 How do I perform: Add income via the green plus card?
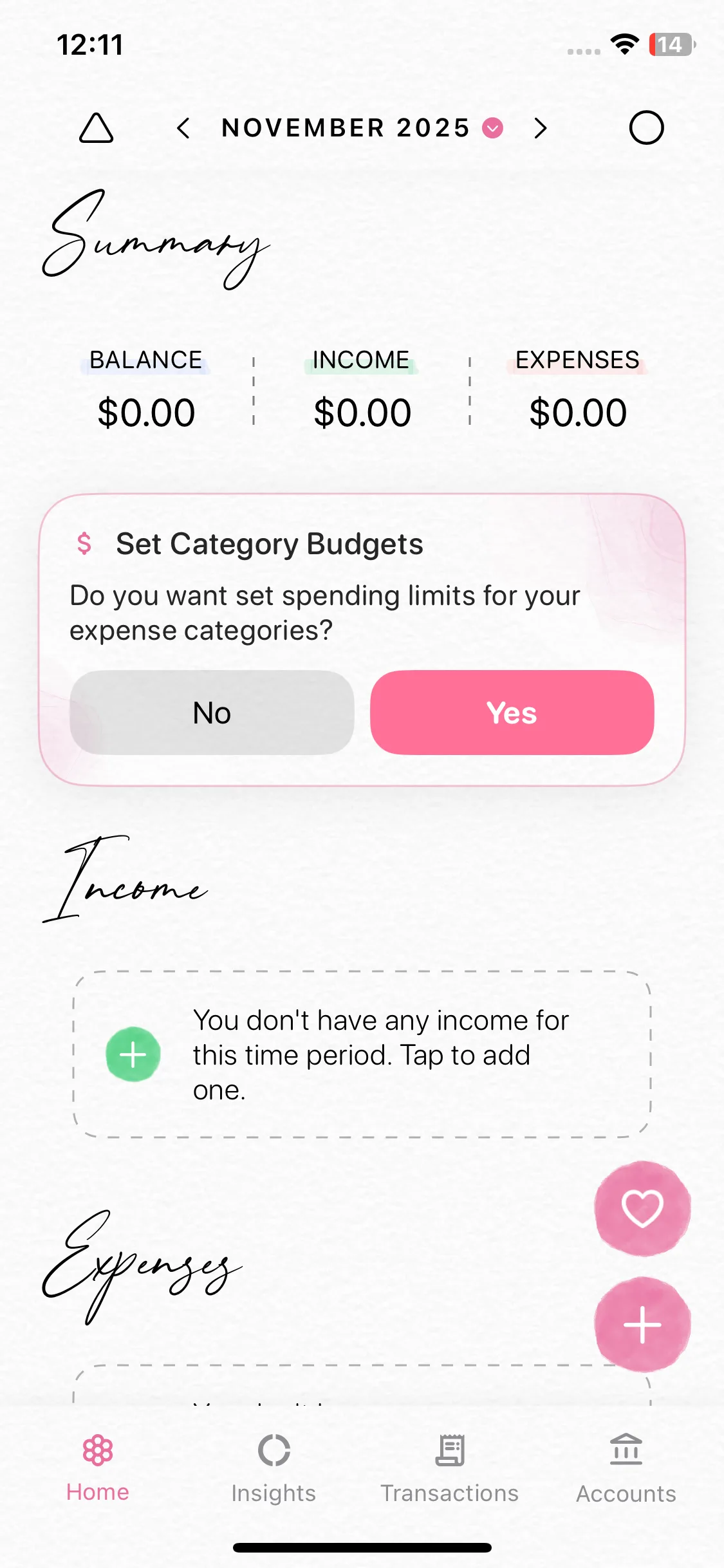362,1054
